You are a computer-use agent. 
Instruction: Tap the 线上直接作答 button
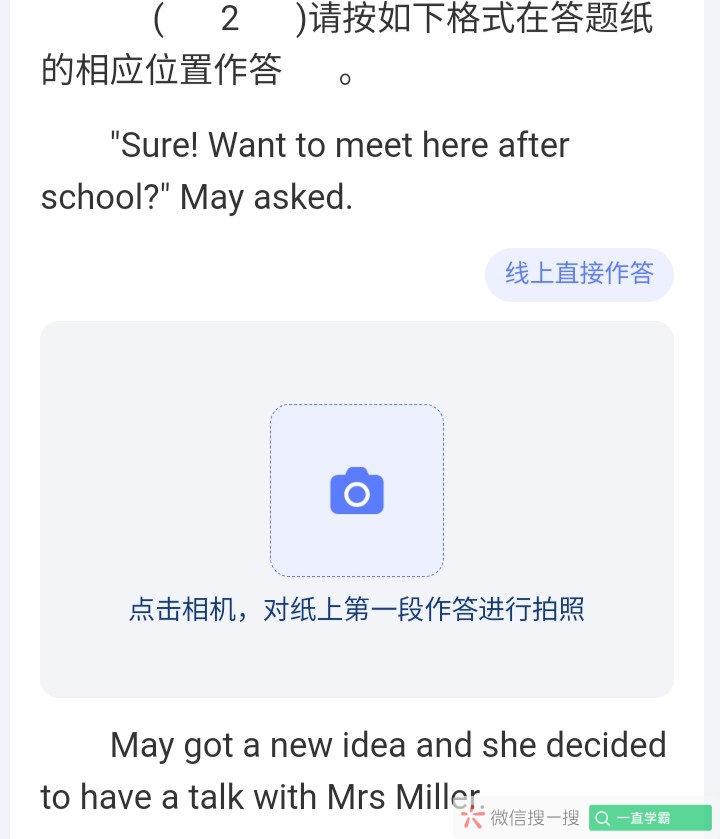pyautogui.click(x=579, y=274)
